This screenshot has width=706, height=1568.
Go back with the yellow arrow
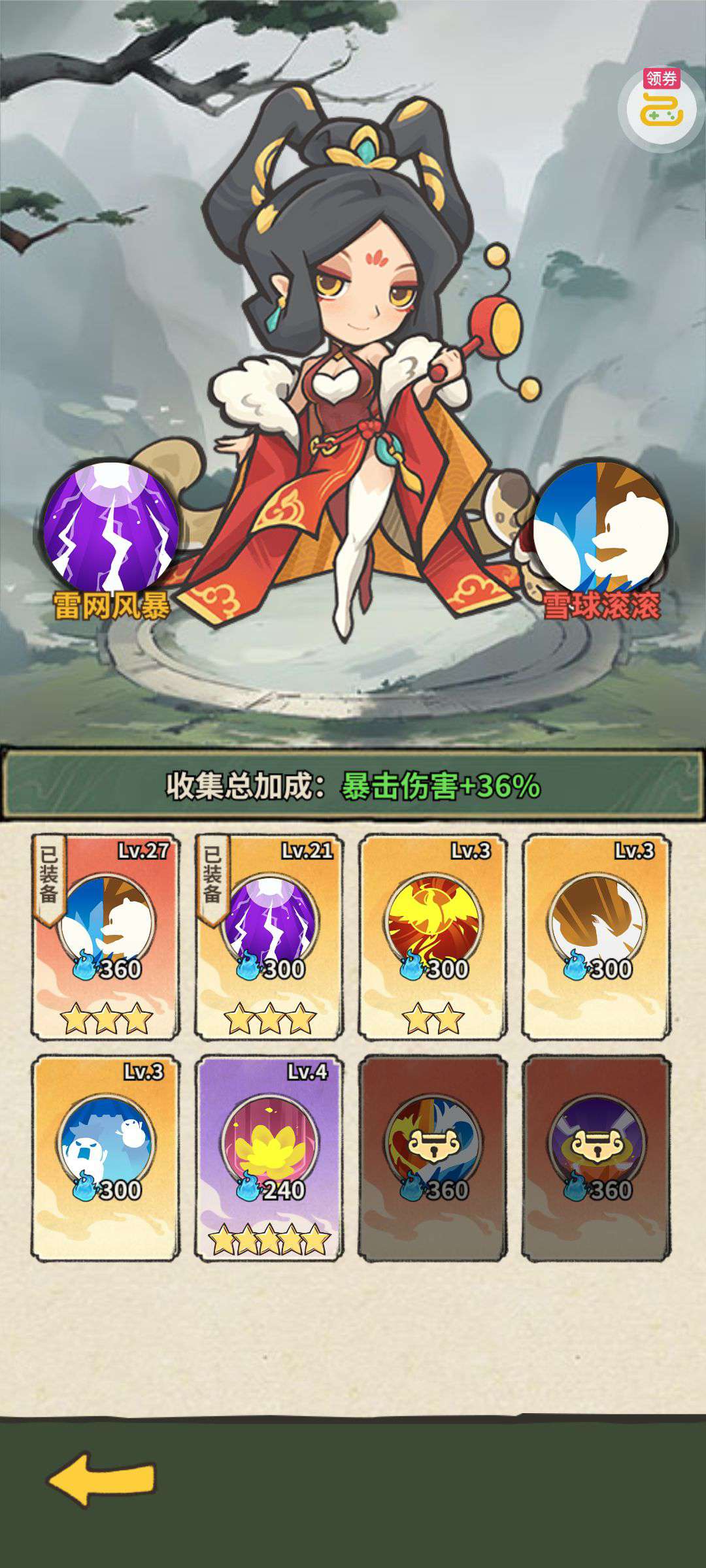[x=101, y=1479]
